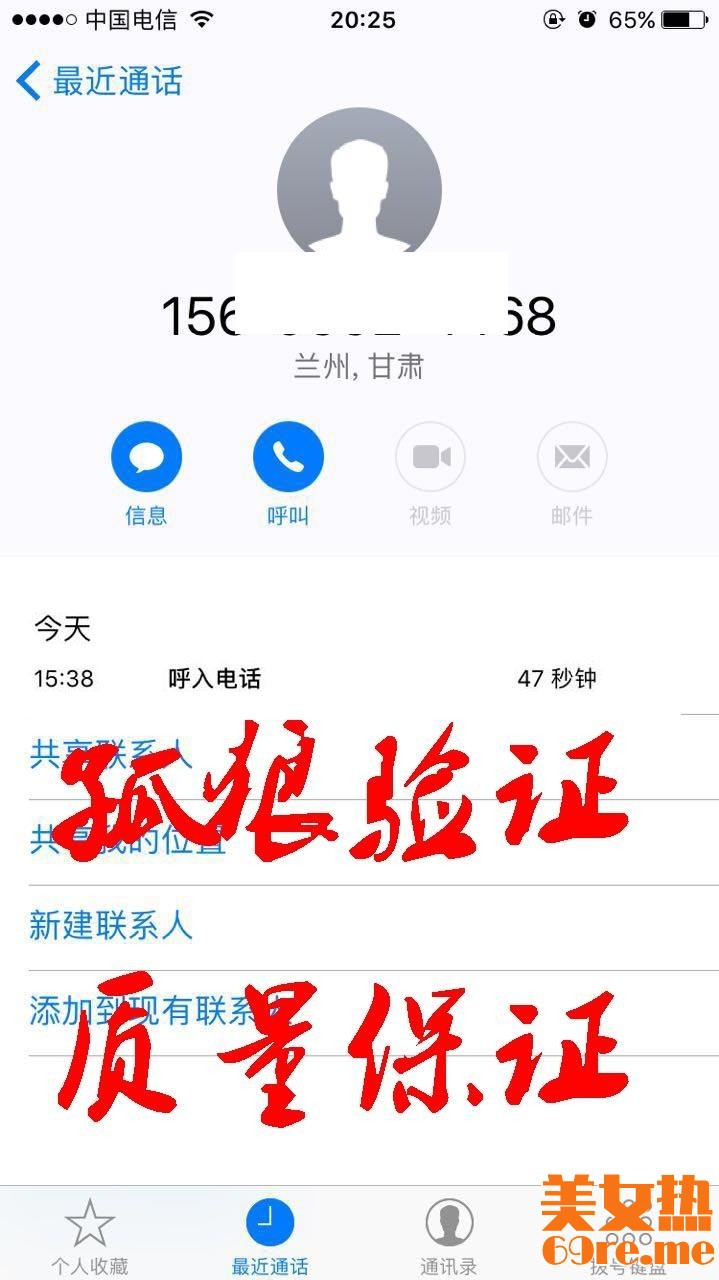Screen dimensions: 719x1280
Task: Switch to 个人收藏 tab
Action: pyautogui.click(x=90, y=1234)
